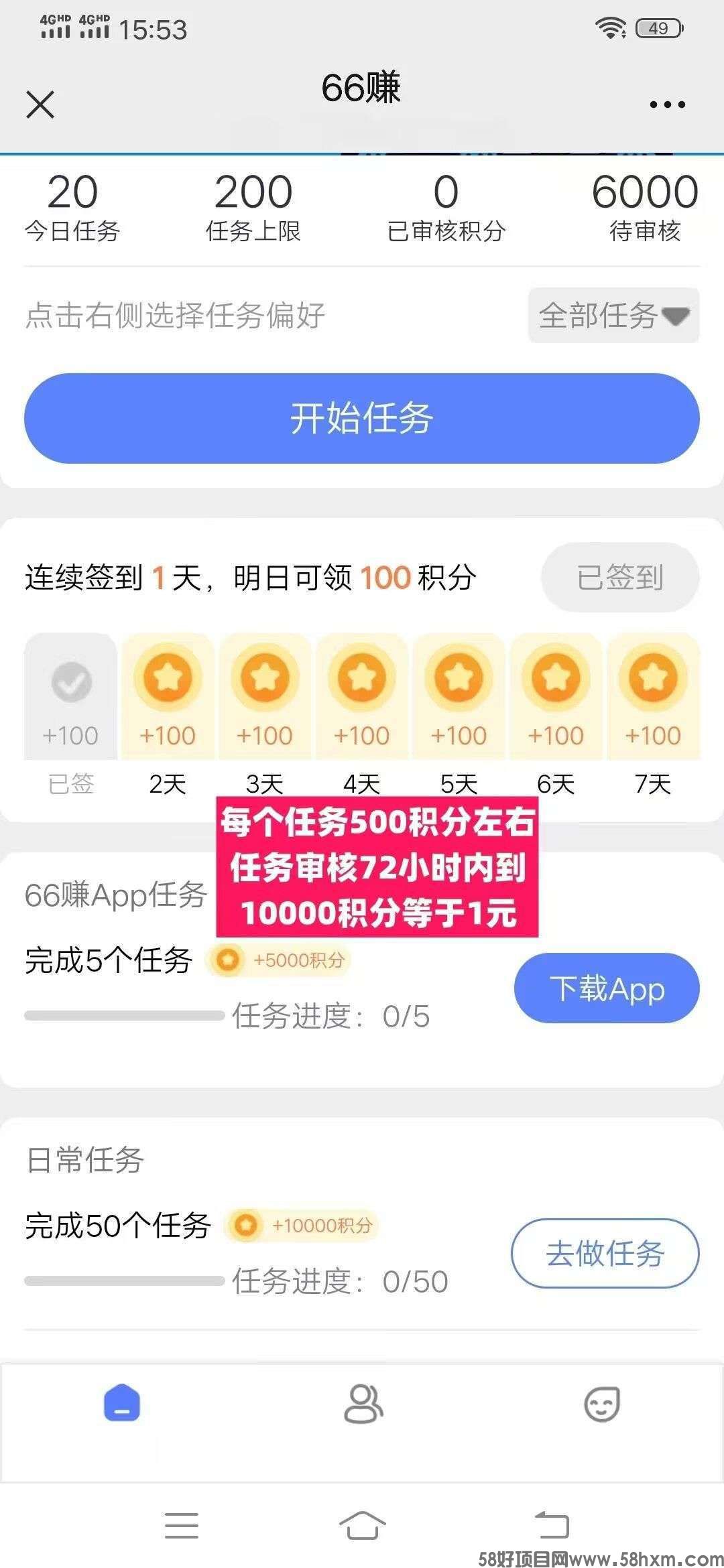Close the 66赚 page
This screenshot has height=1568, width=724.
coord(40,105)
